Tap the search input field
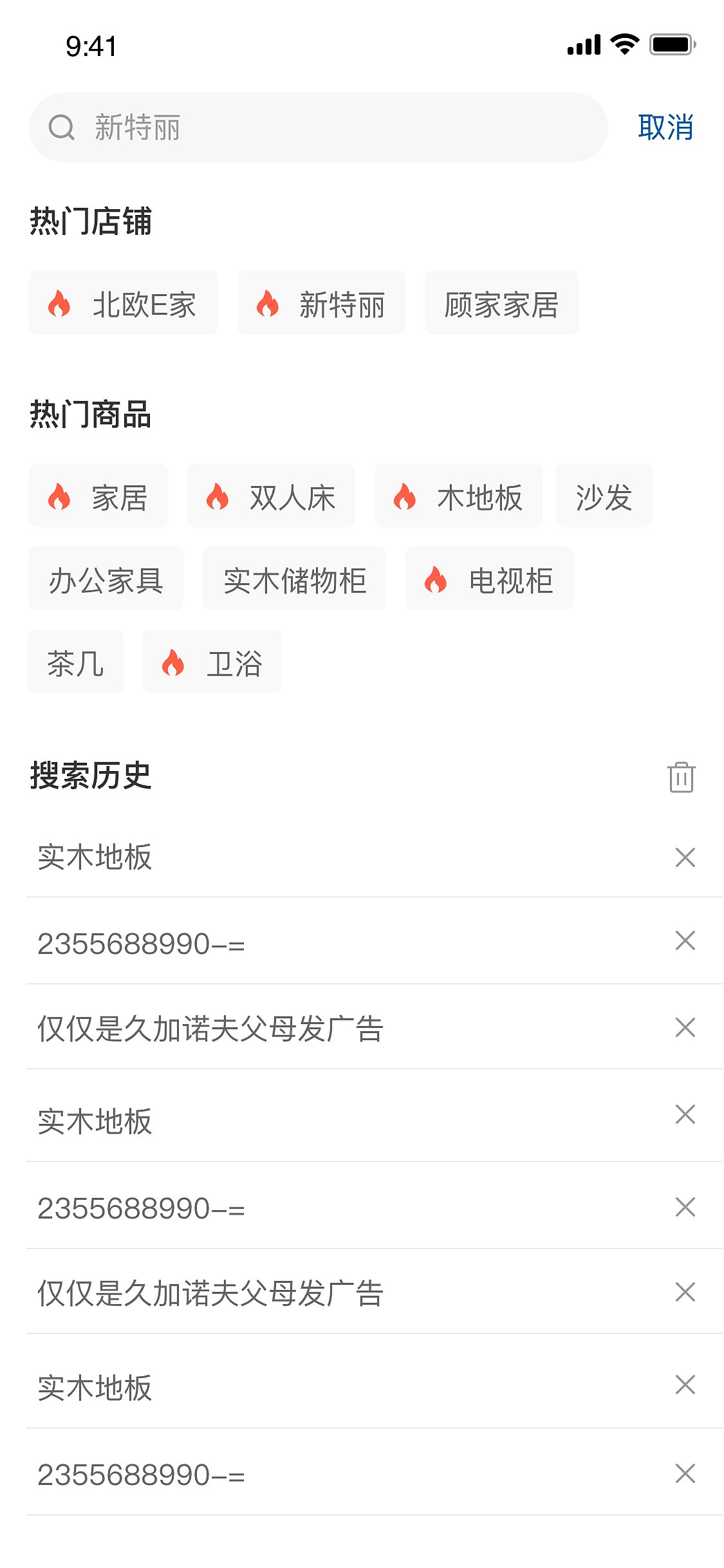 pos(322,126)
